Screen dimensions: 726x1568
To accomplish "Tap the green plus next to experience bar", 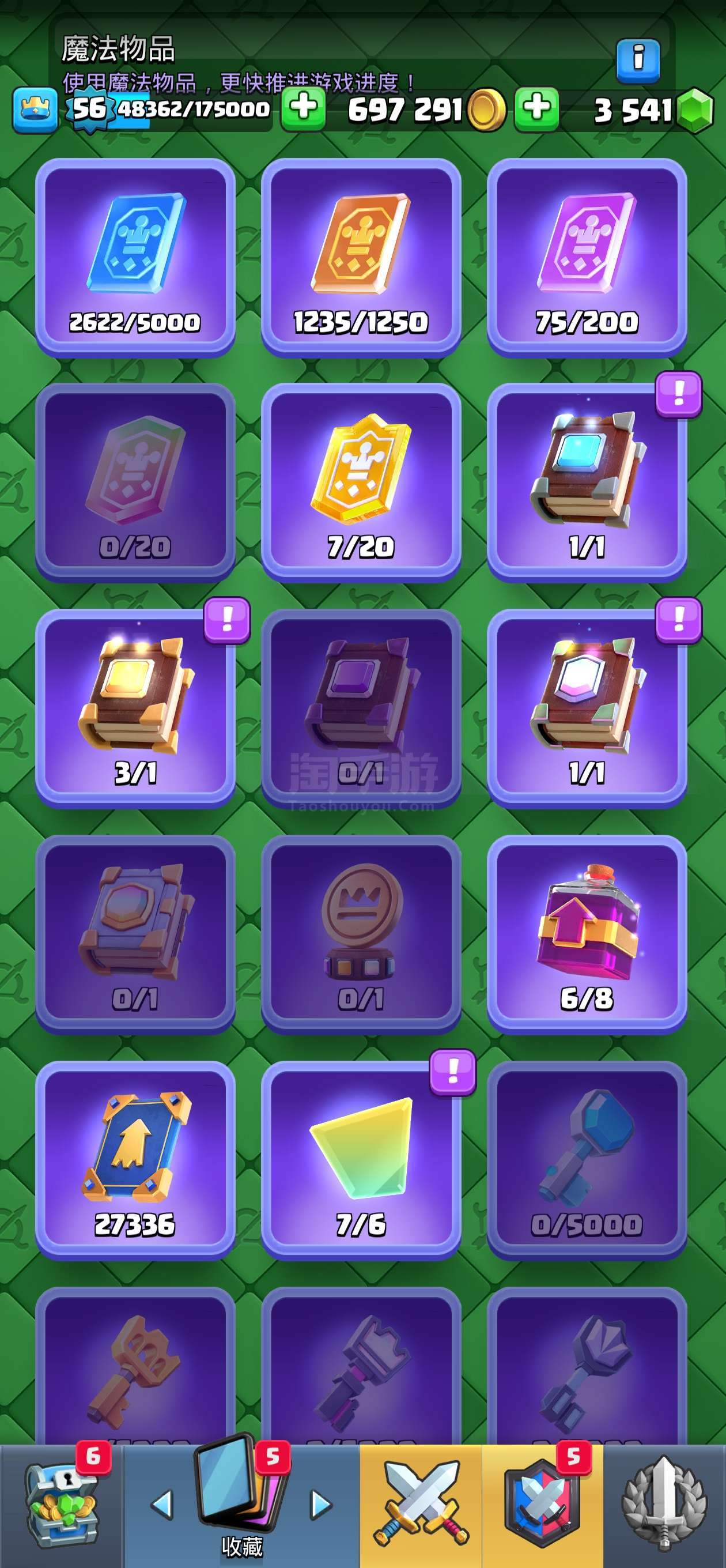I will [303, 110].
